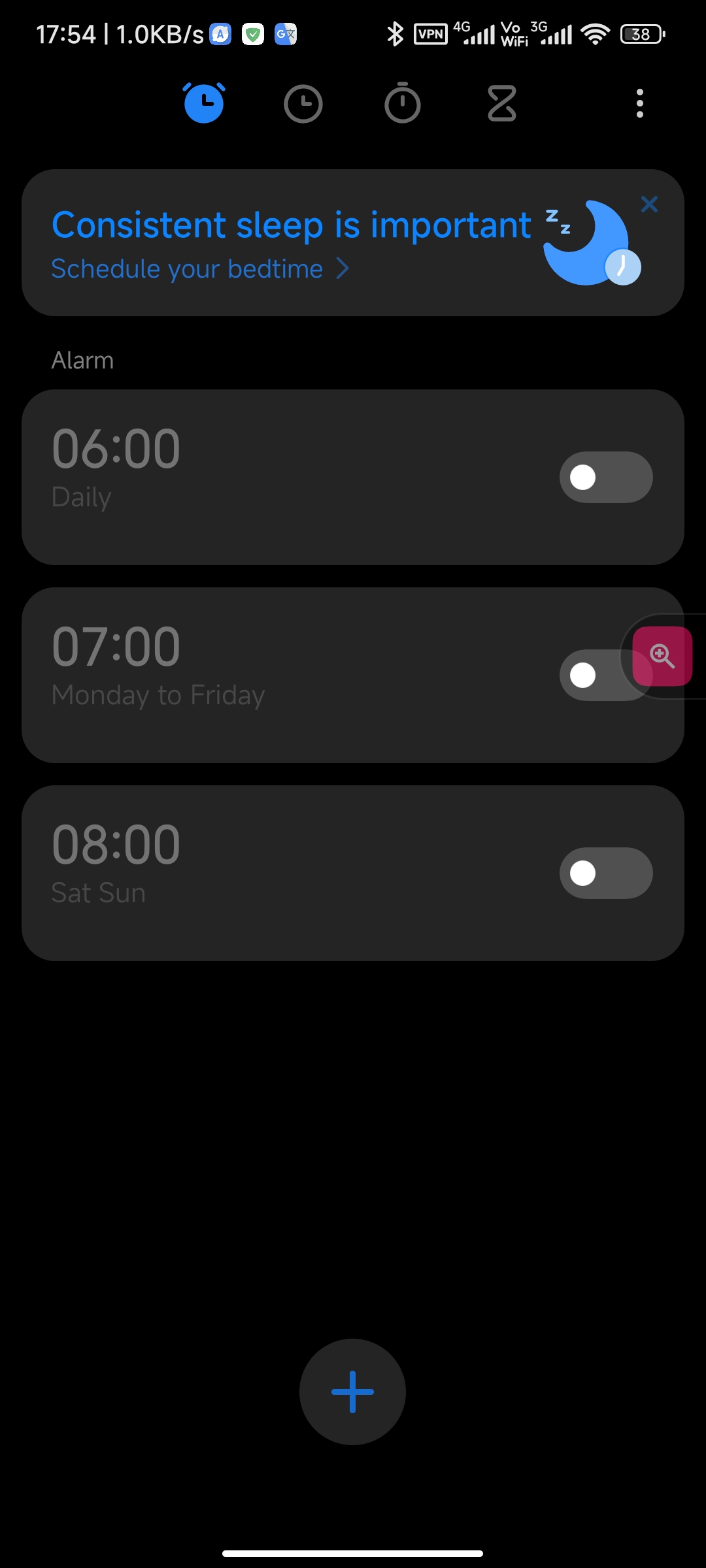Open the 06:00 Daily alarm settings
This screenshot has height=1568, width=706.
[353, 477]
